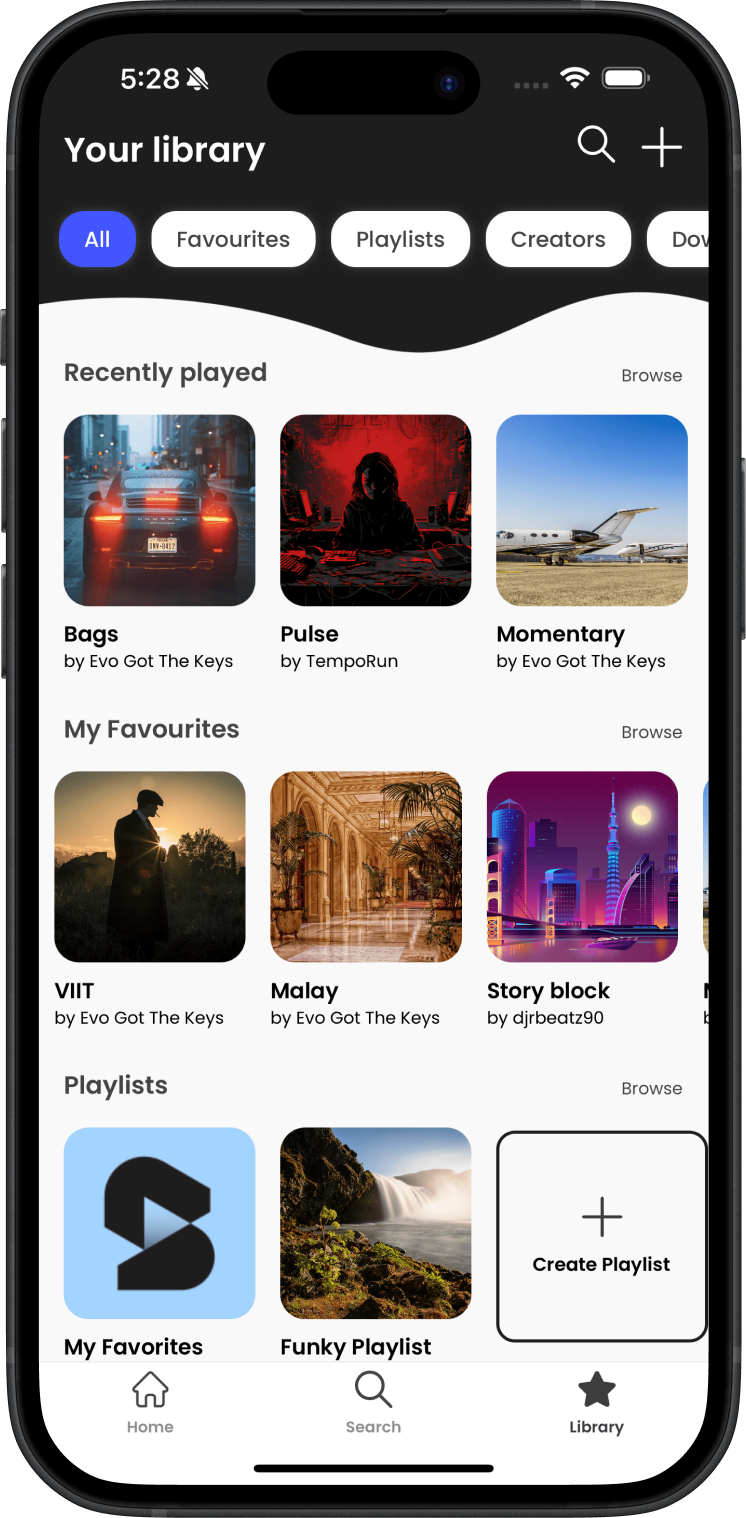The height and width of the screenshot is (1518, 746).
Task: Select the All filter chip
Action: pyautogui.click(x=97, y=239)
